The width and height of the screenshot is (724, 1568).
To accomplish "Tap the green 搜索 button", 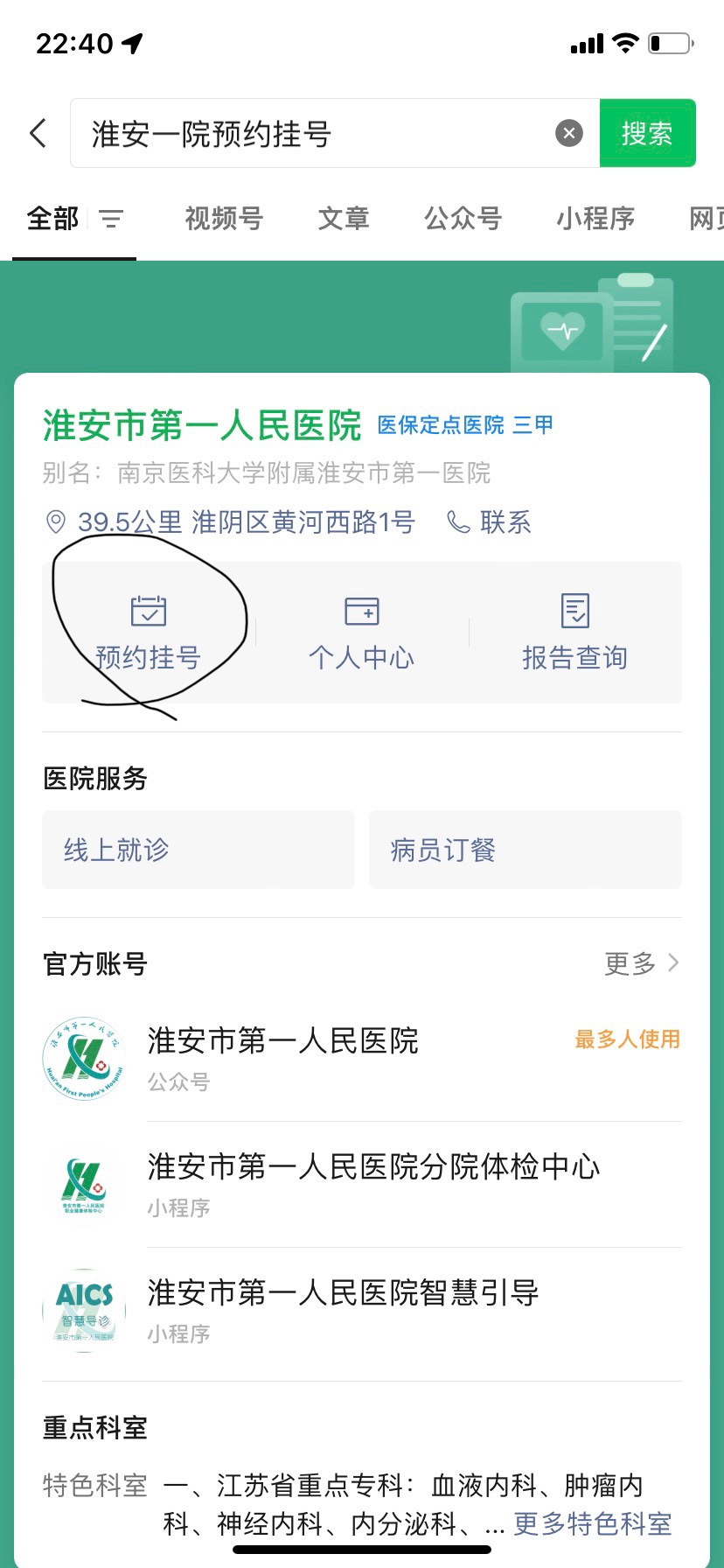I will pyautogui.click(x=647, y=133).
